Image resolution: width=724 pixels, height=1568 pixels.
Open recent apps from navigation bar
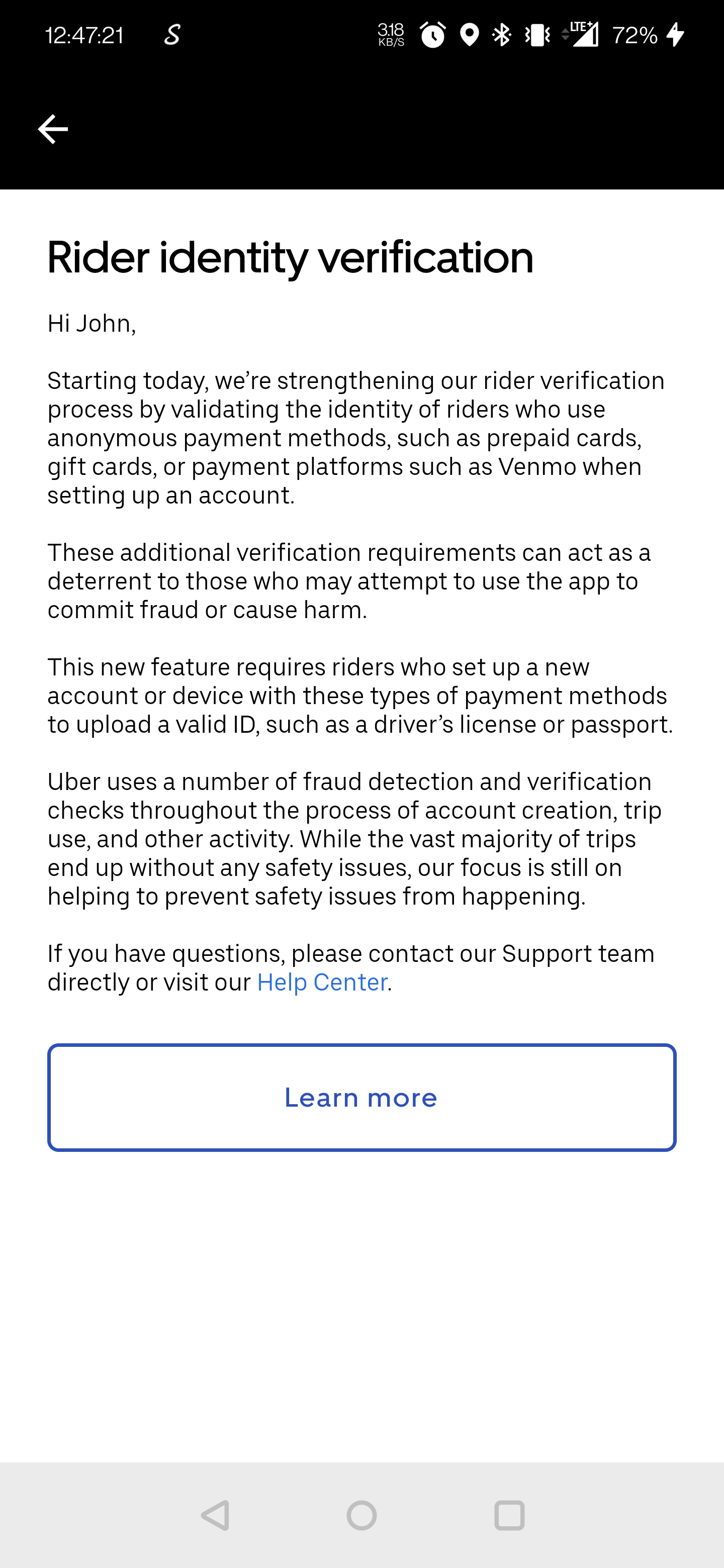click(x=509, y=1515)
